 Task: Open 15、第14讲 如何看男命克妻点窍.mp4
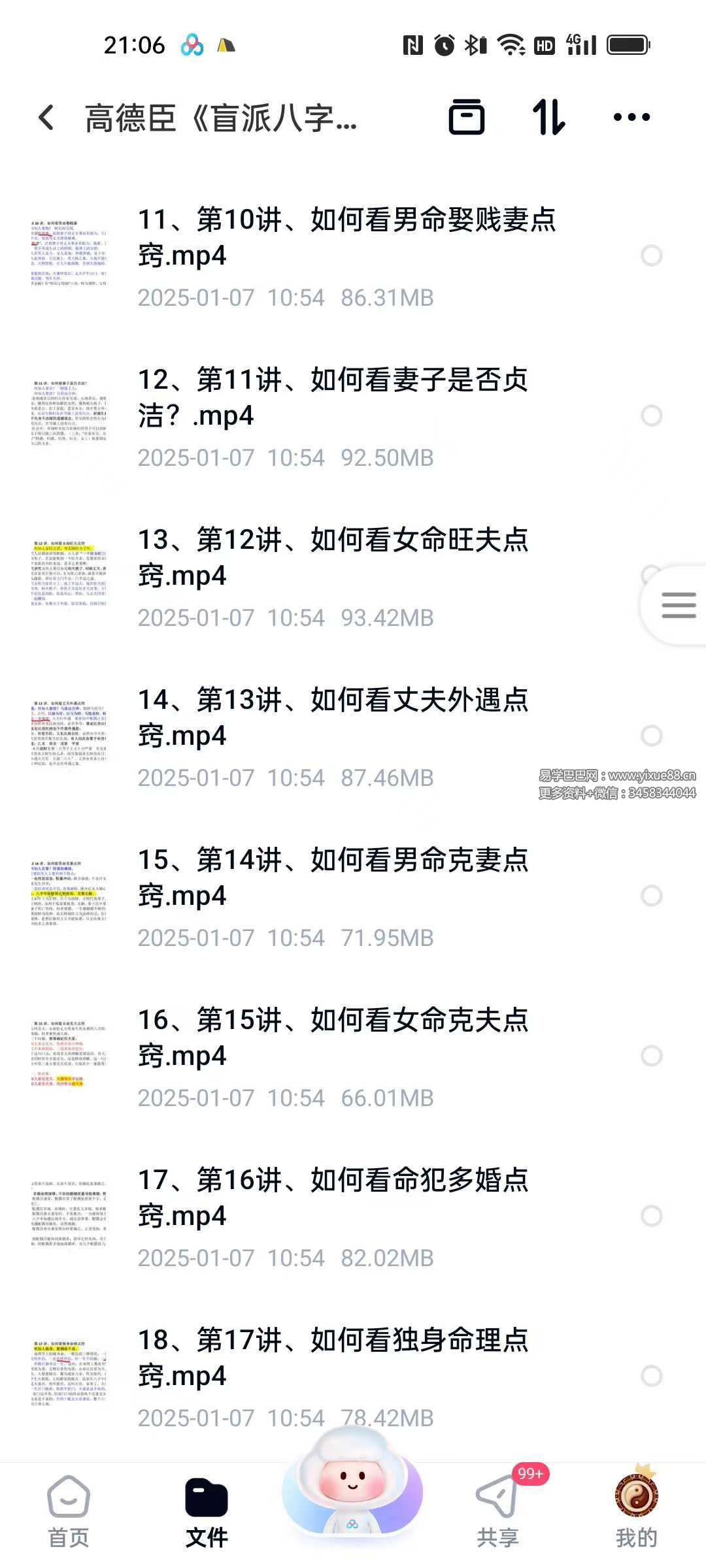333,877
